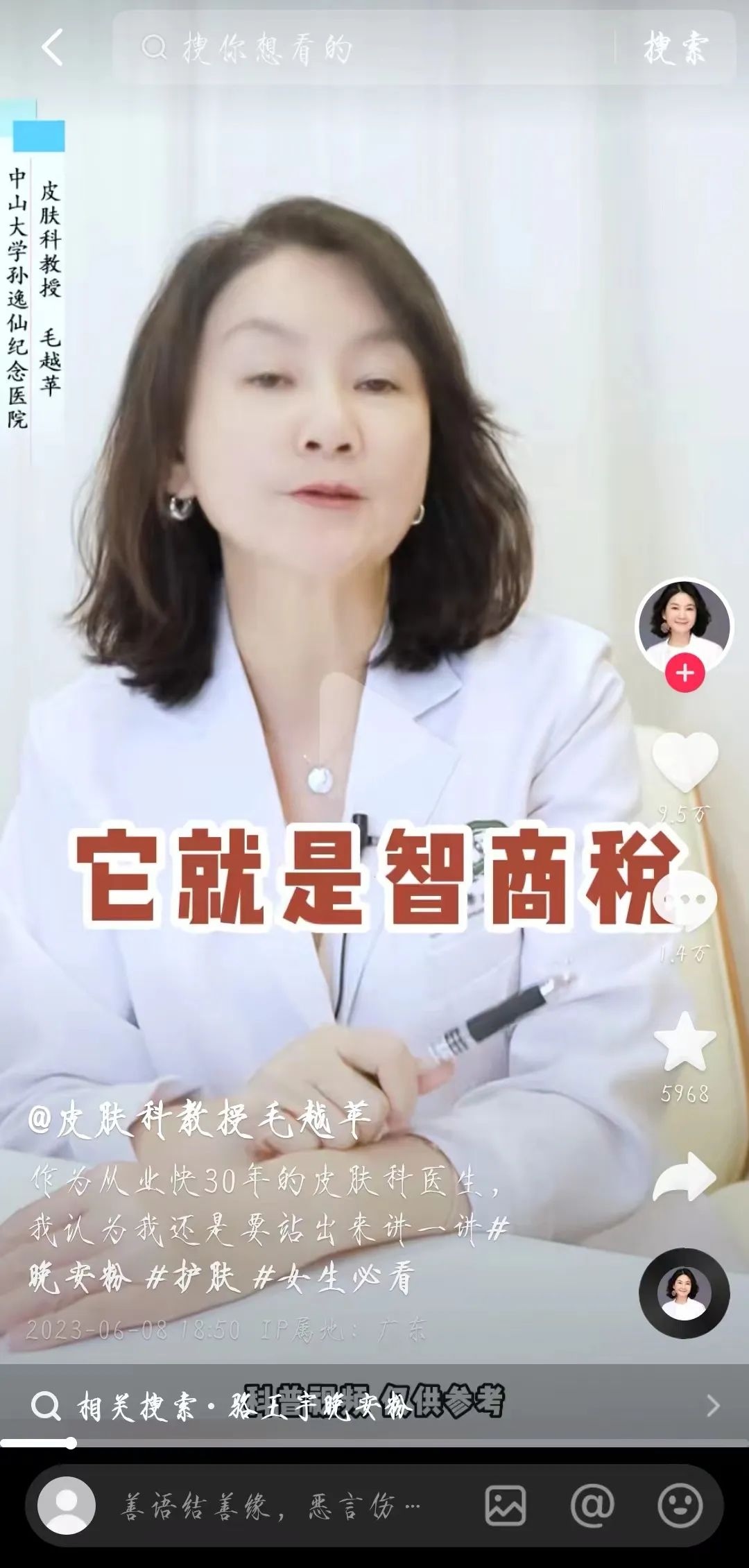
Task: Open the 搜你想看的 search field
Action: [361, 49]
